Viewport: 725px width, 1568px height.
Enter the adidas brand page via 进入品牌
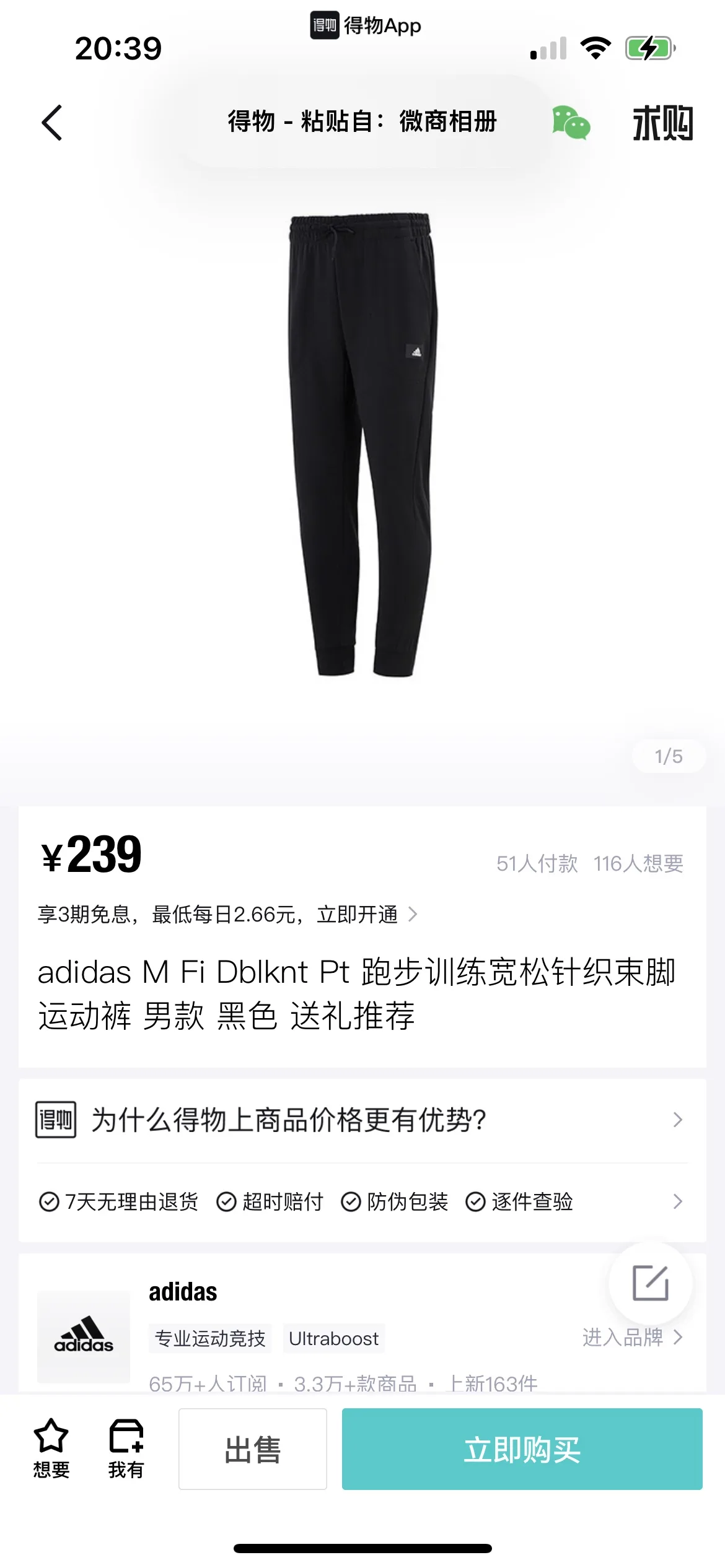(x=632, y=1338)
